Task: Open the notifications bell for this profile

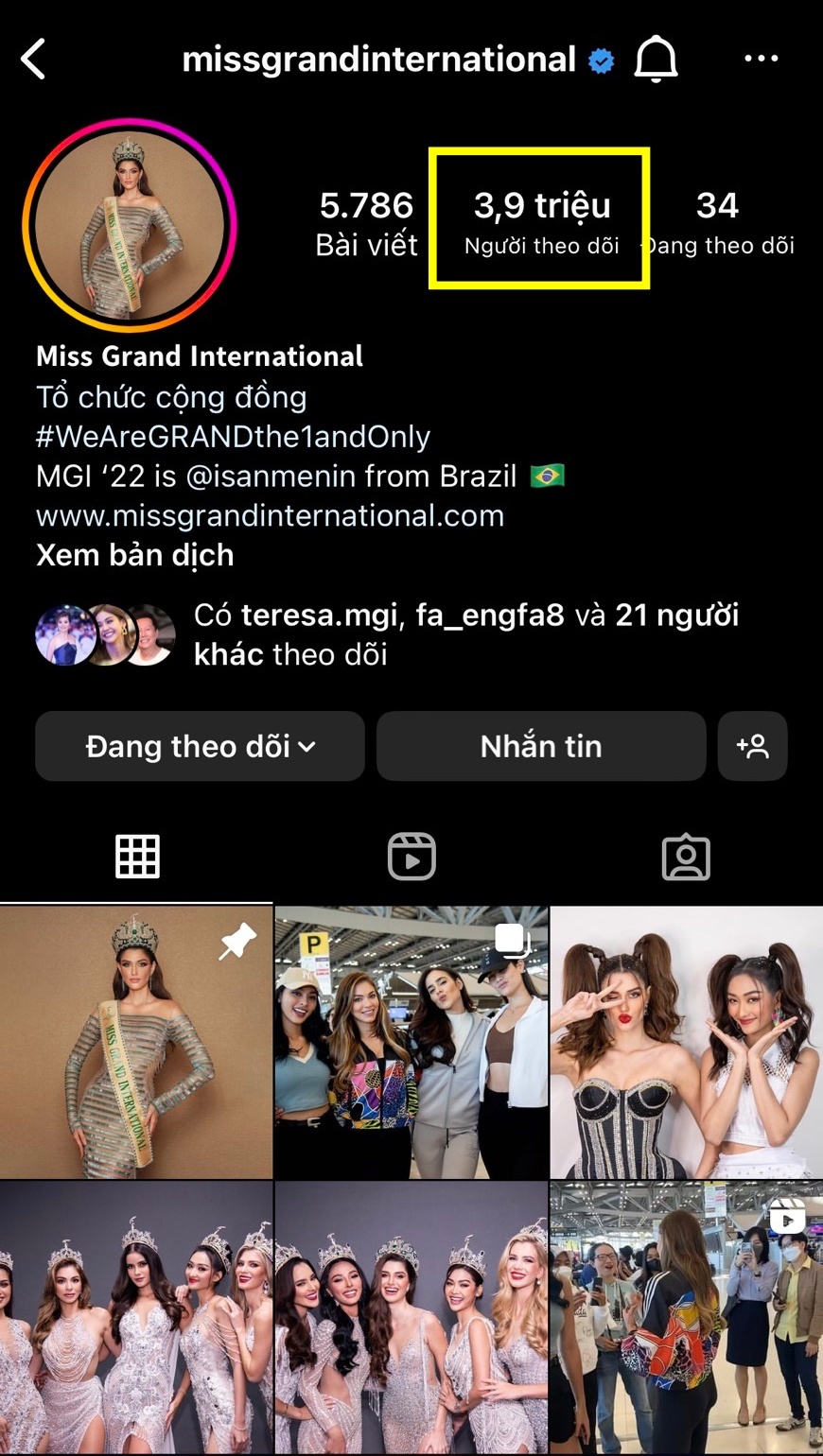Action: click(x=656, y=60)
